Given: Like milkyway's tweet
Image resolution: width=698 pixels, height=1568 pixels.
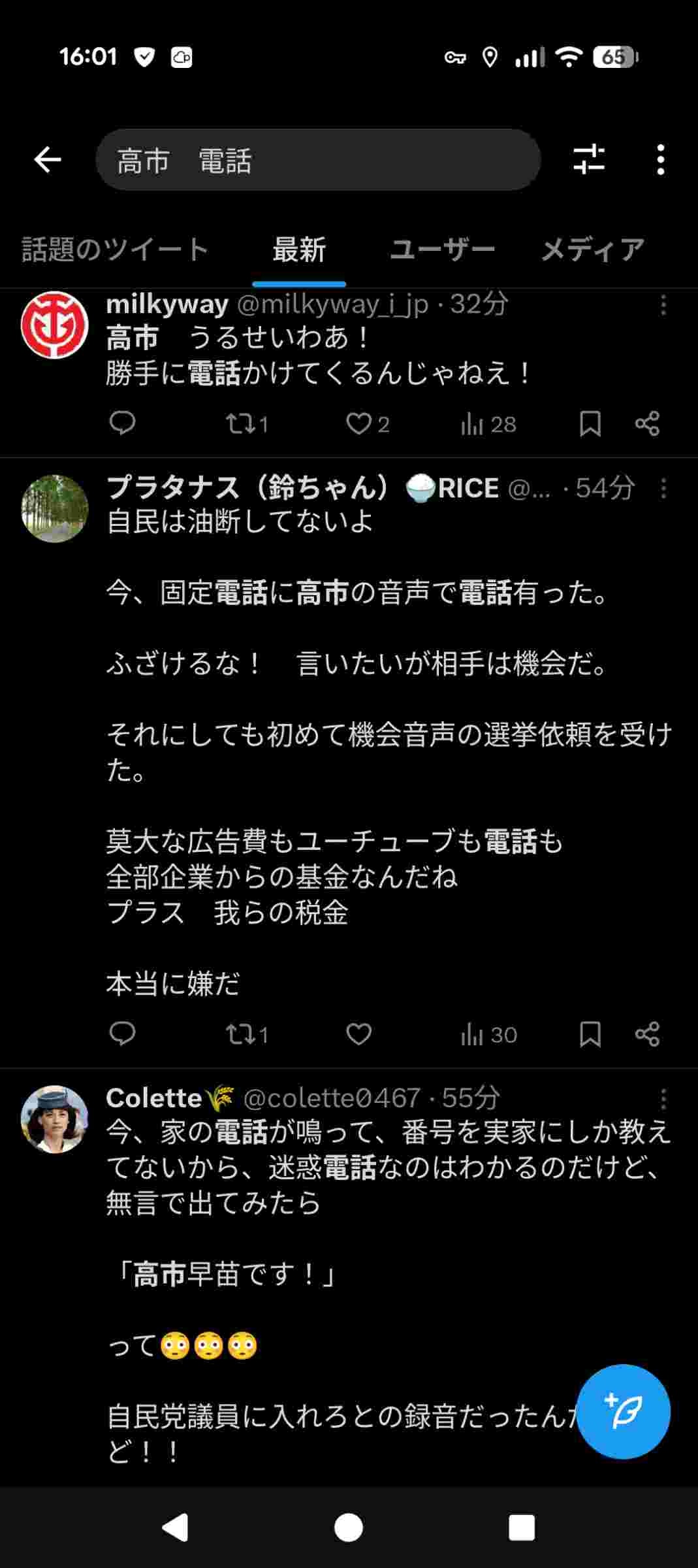Looking at the screenshot, I should 358,424.
